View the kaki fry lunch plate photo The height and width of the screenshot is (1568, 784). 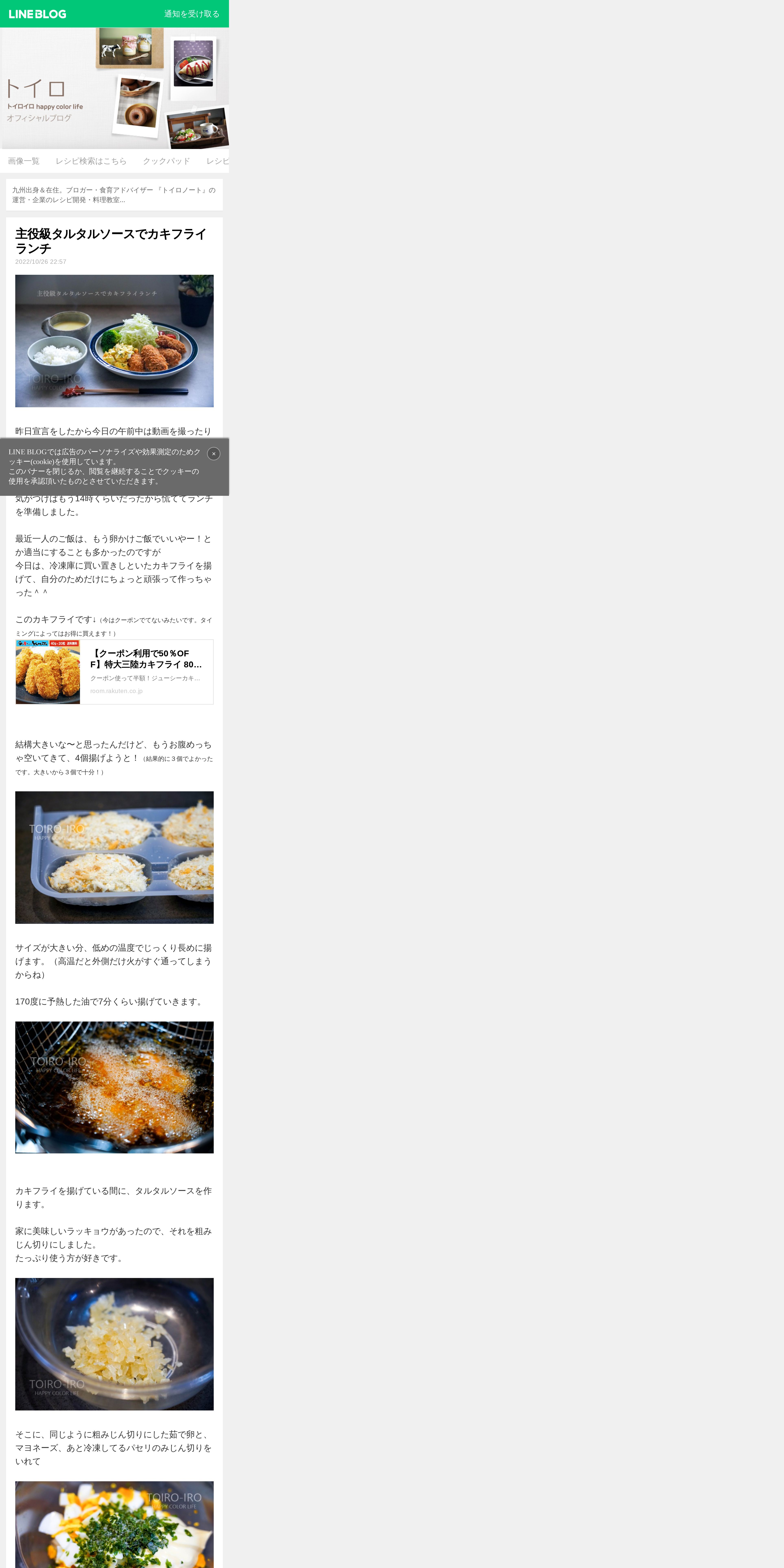[114, 341]
